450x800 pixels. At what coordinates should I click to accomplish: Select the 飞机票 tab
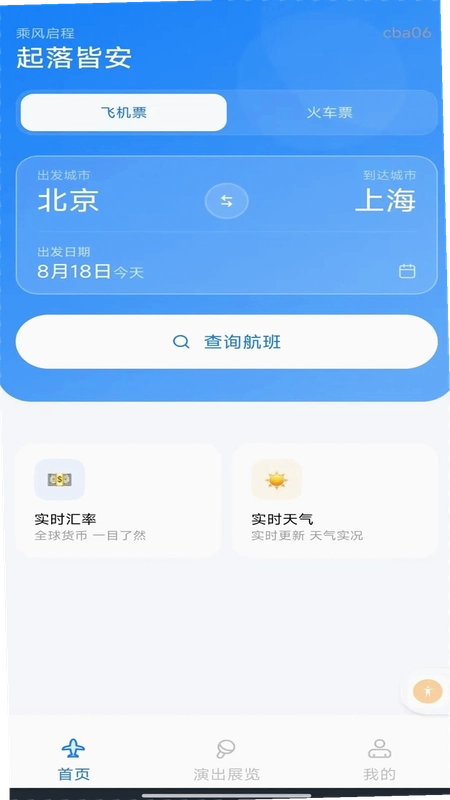123,113
